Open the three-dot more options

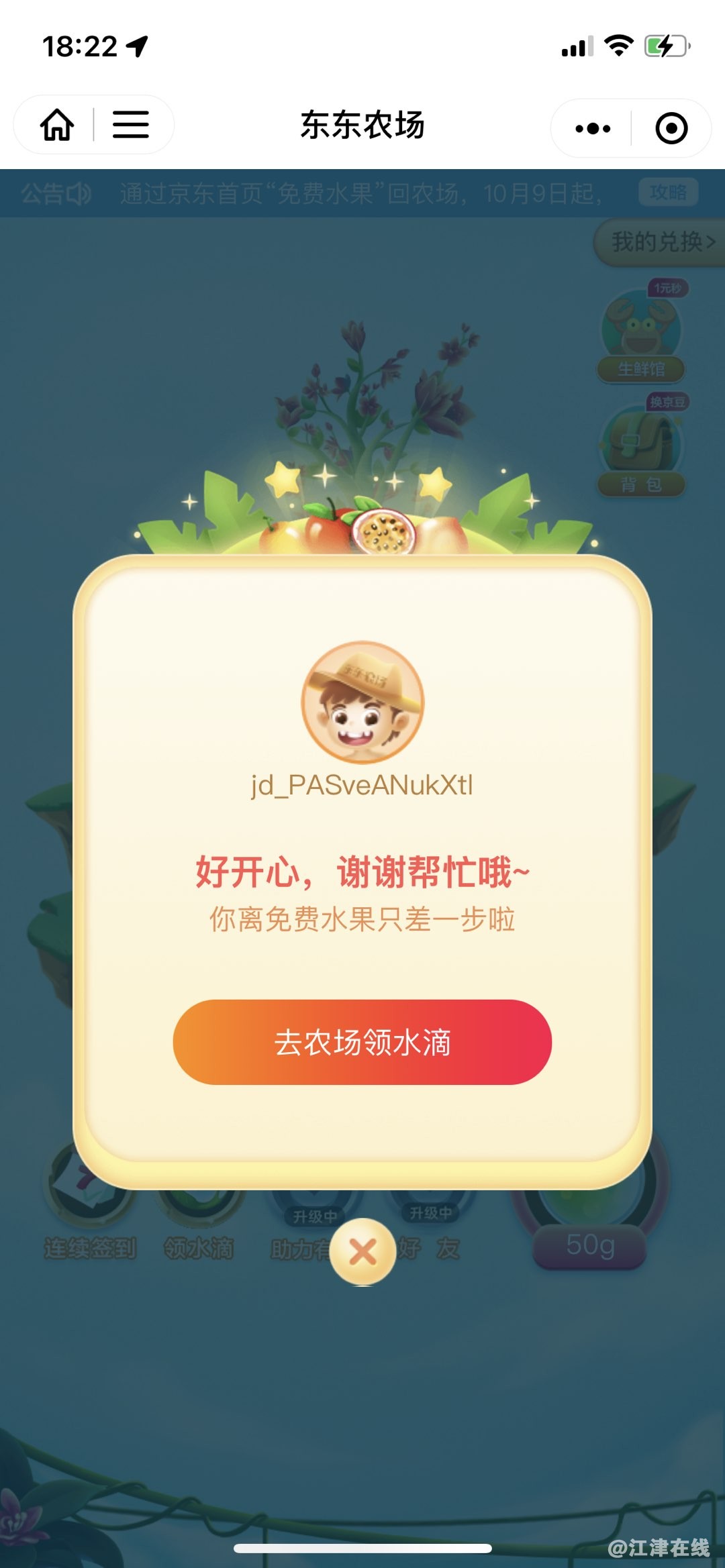593,128
